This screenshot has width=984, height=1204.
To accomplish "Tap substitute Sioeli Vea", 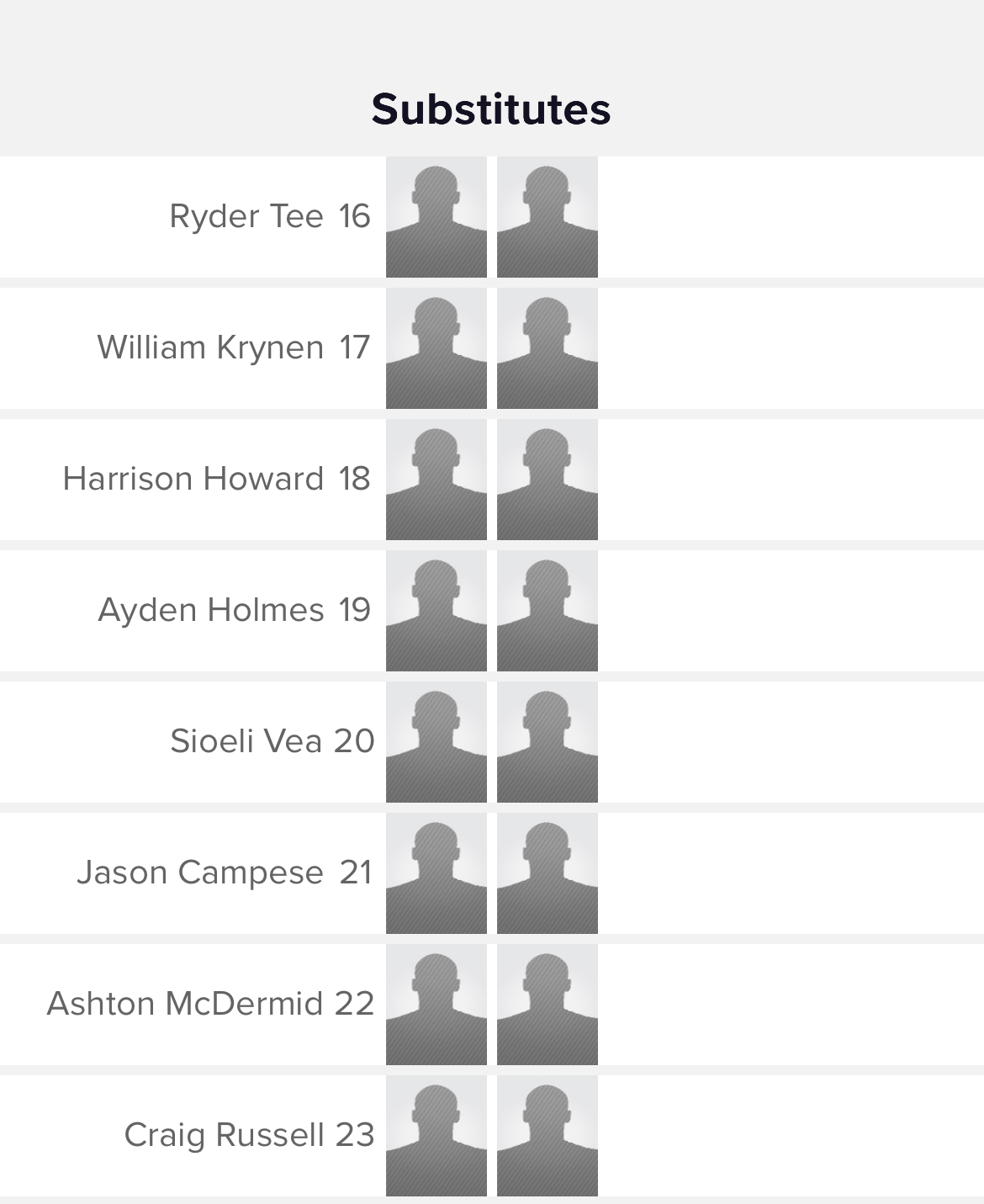I will click(246, 741).
